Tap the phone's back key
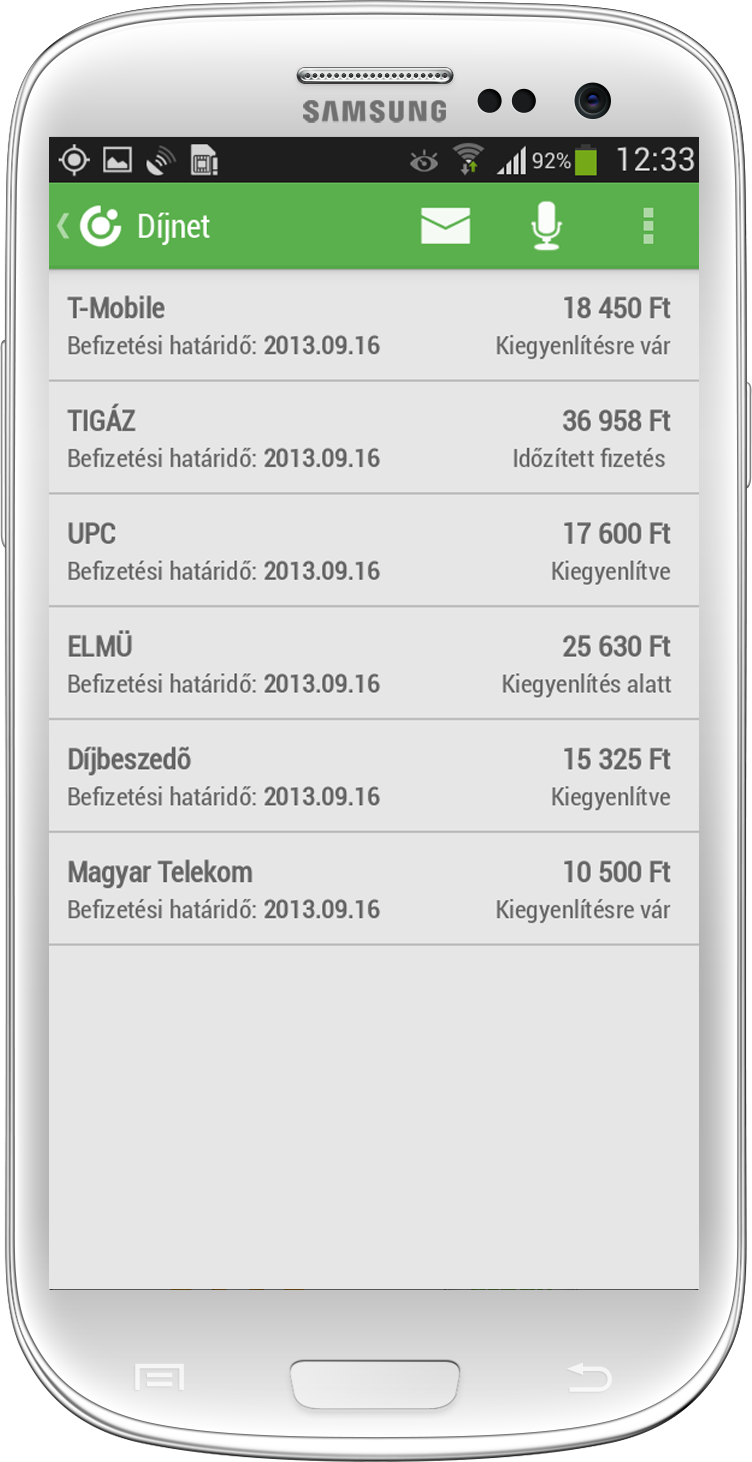752x1462 pixels. 588,1379
